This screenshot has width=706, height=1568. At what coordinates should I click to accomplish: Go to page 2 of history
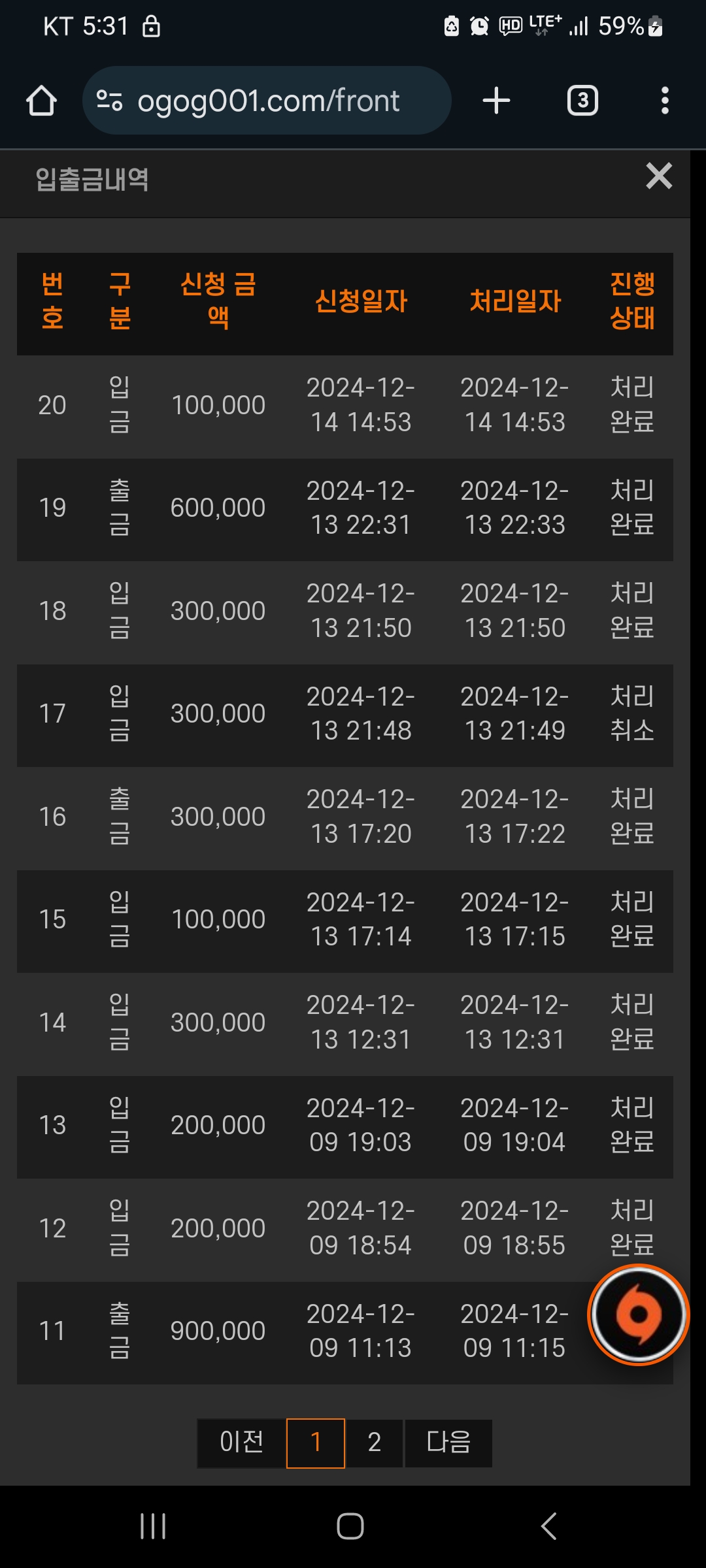[x=374, y=1443]
